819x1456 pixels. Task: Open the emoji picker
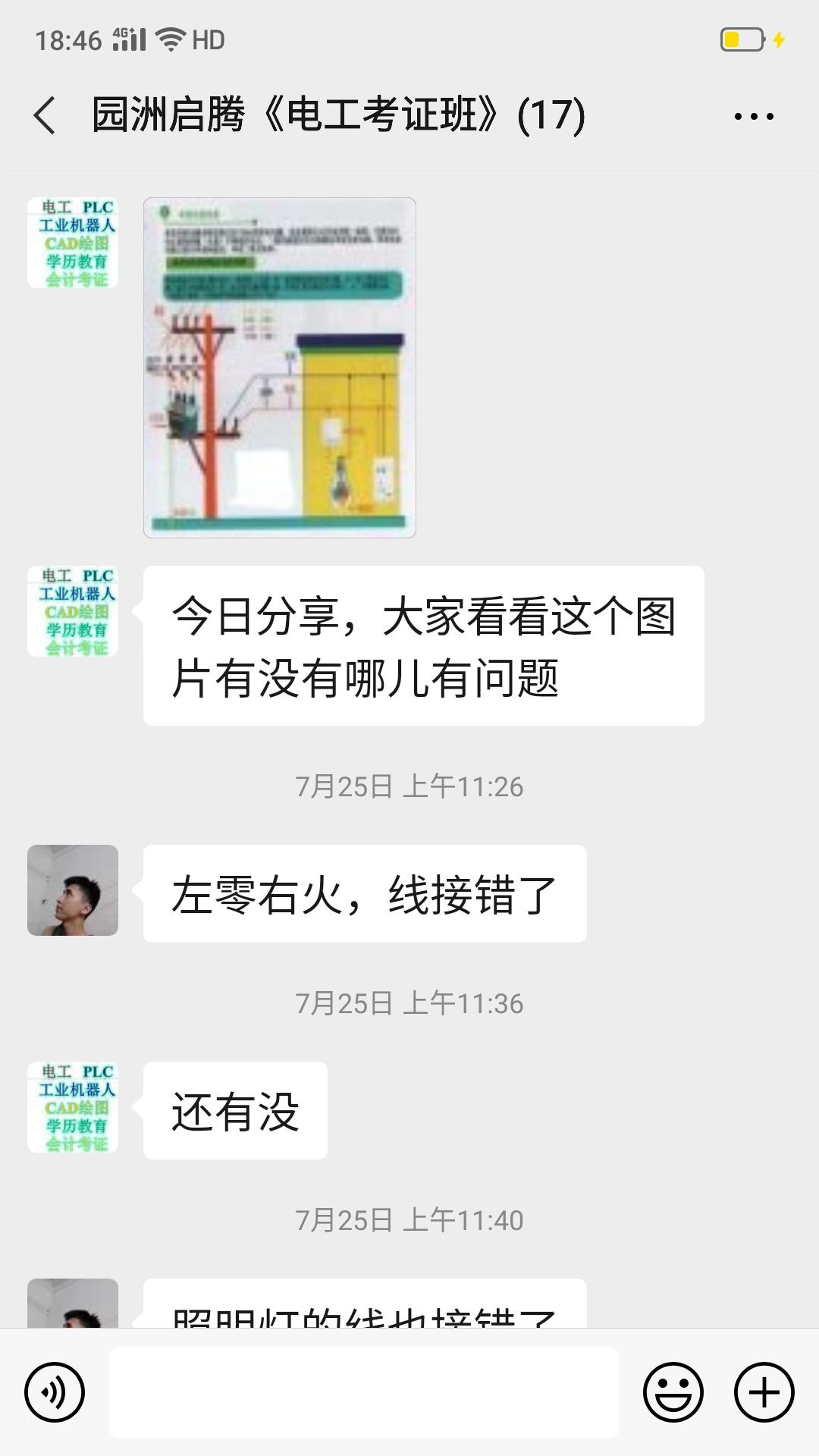tap(673, 1392)
